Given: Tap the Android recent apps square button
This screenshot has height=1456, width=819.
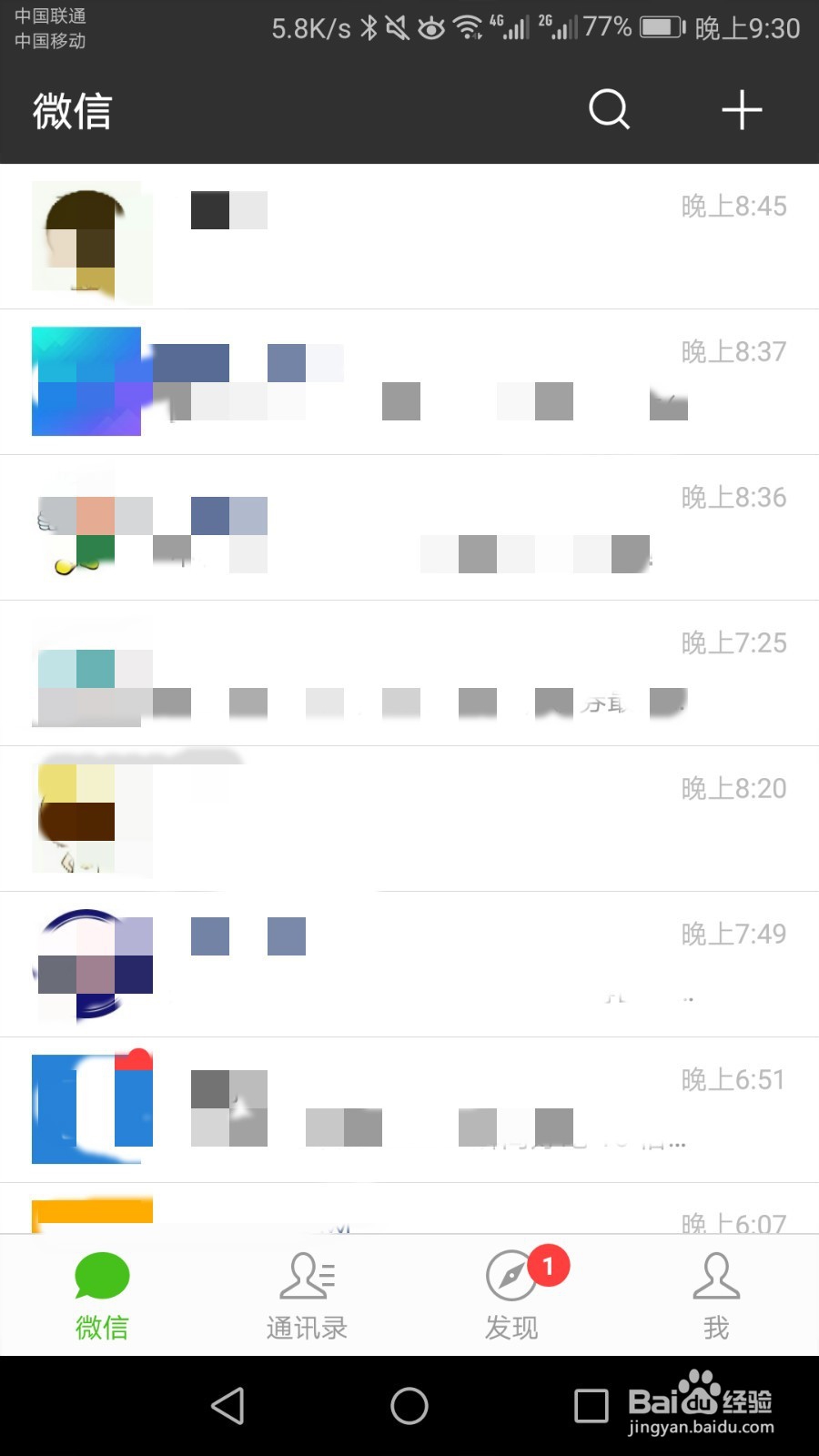Looking at the screenshot, I should point(590,1406).
